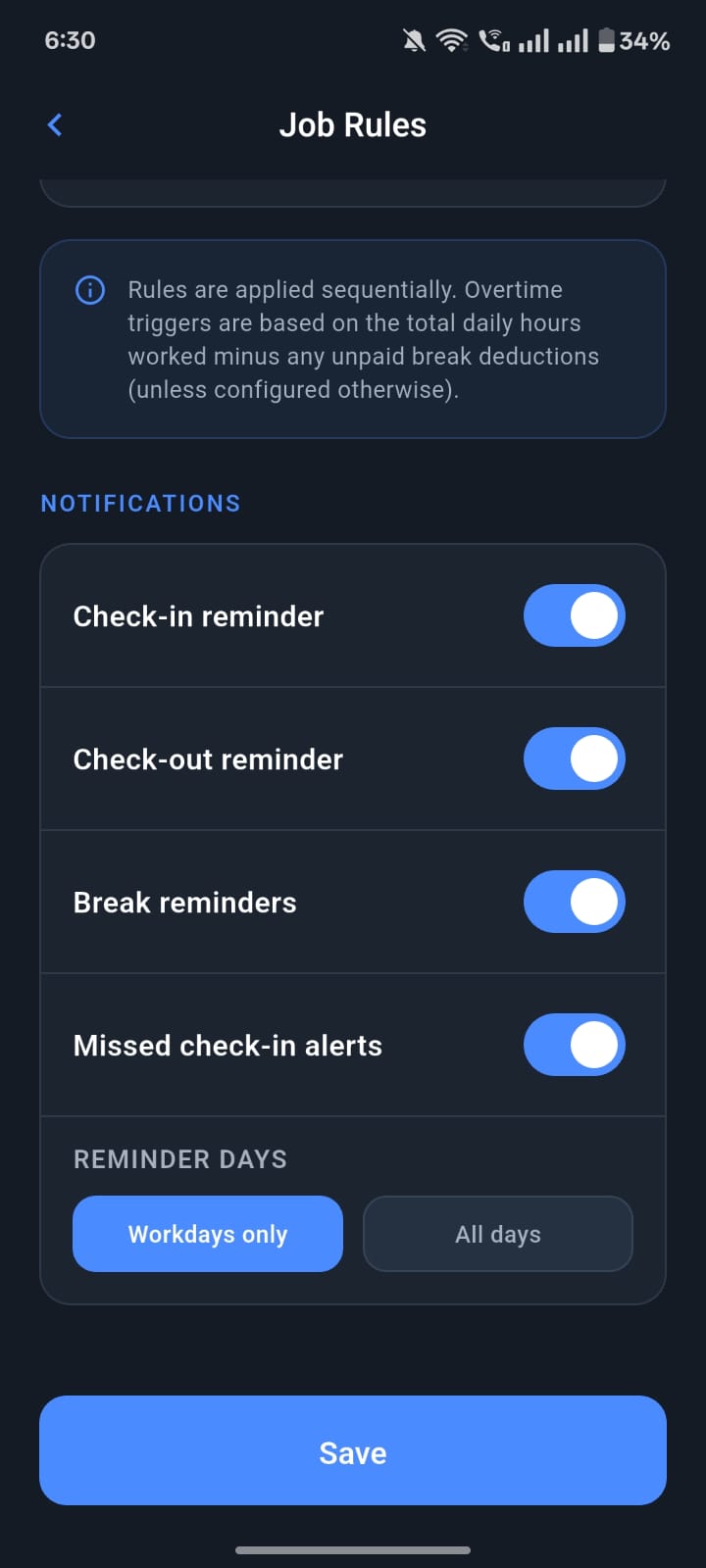Turn off the Check-out reminder switch
The height and width of the screenshot is (1568, 706).
click(575, 759)
